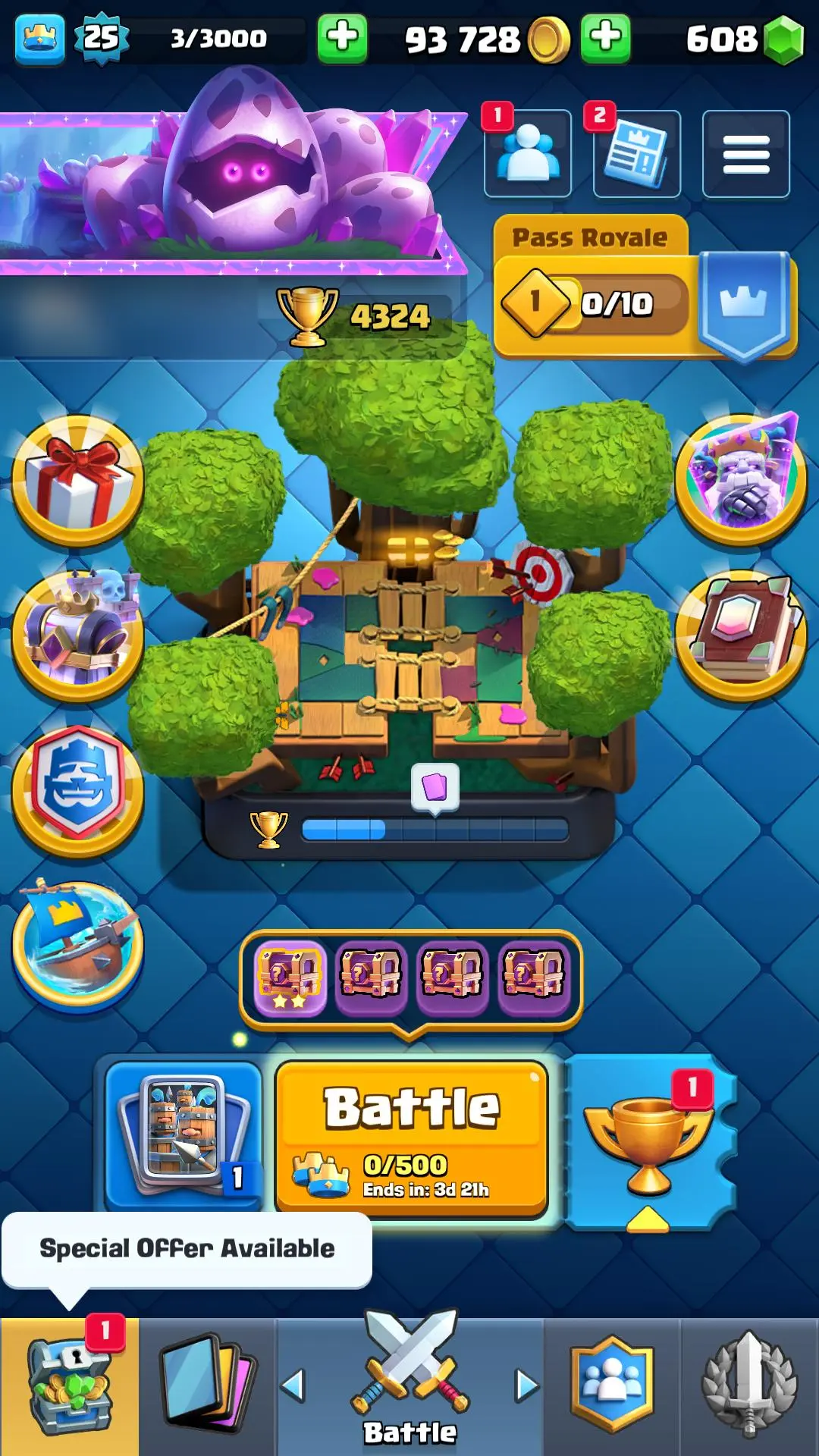819x1456 pixels.
Task: Open the first chest slot with stars
Action: (290, 978)
